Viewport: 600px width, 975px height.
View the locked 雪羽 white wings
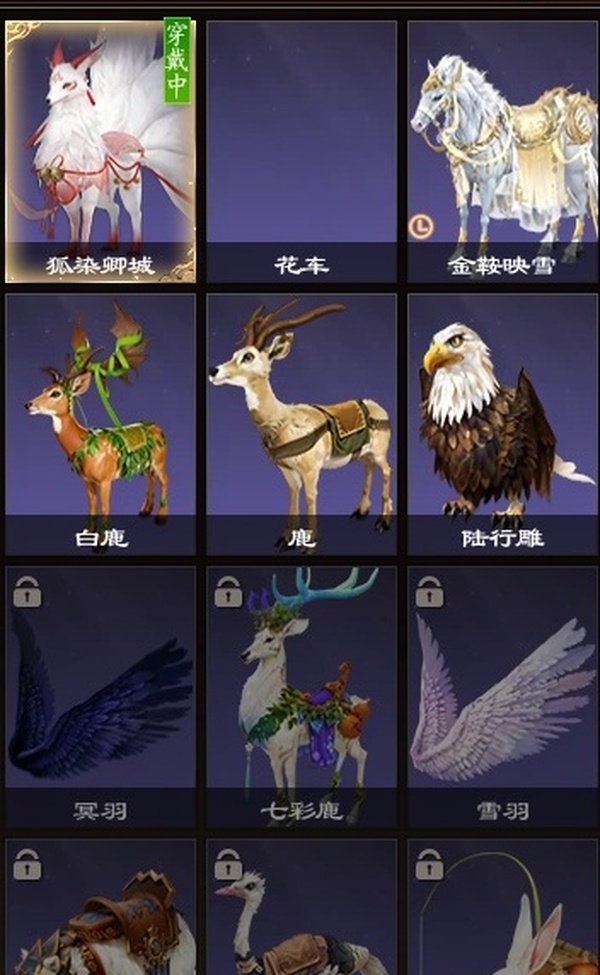pos(502,696)
